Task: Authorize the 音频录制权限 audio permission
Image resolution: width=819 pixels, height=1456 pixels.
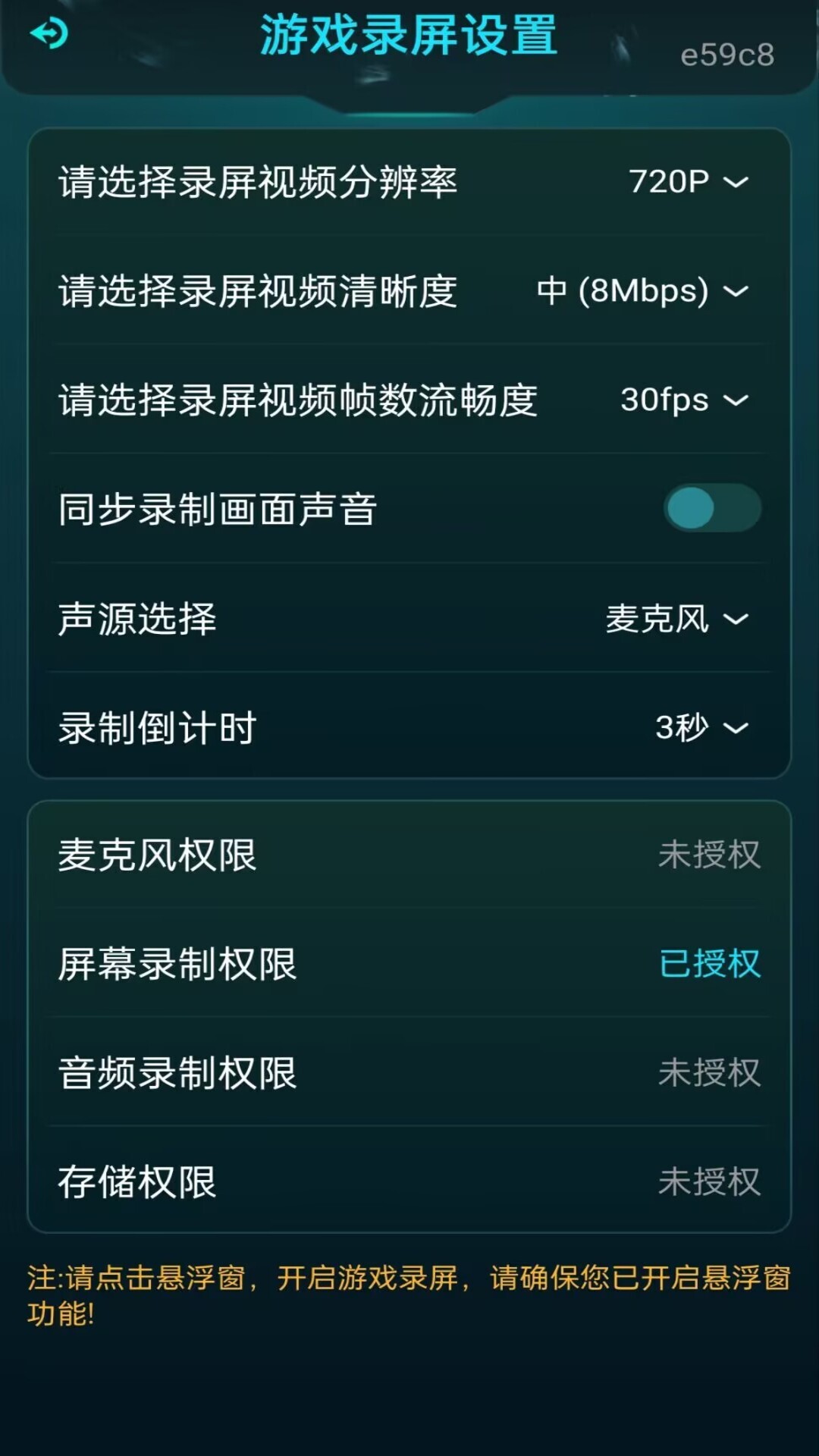Action: click(x=709, y=1073)
